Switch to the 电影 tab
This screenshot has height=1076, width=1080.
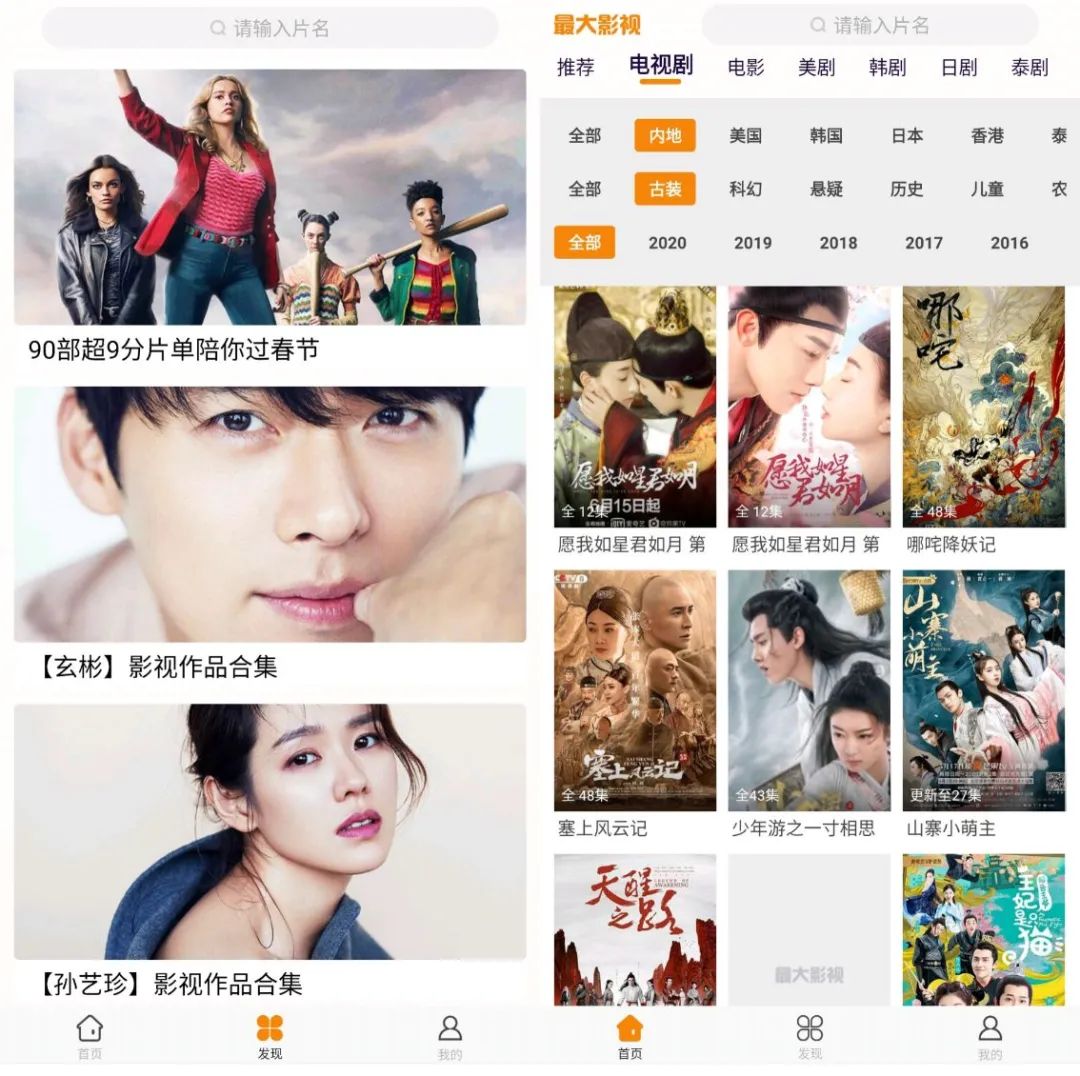[x=746, y=68]
